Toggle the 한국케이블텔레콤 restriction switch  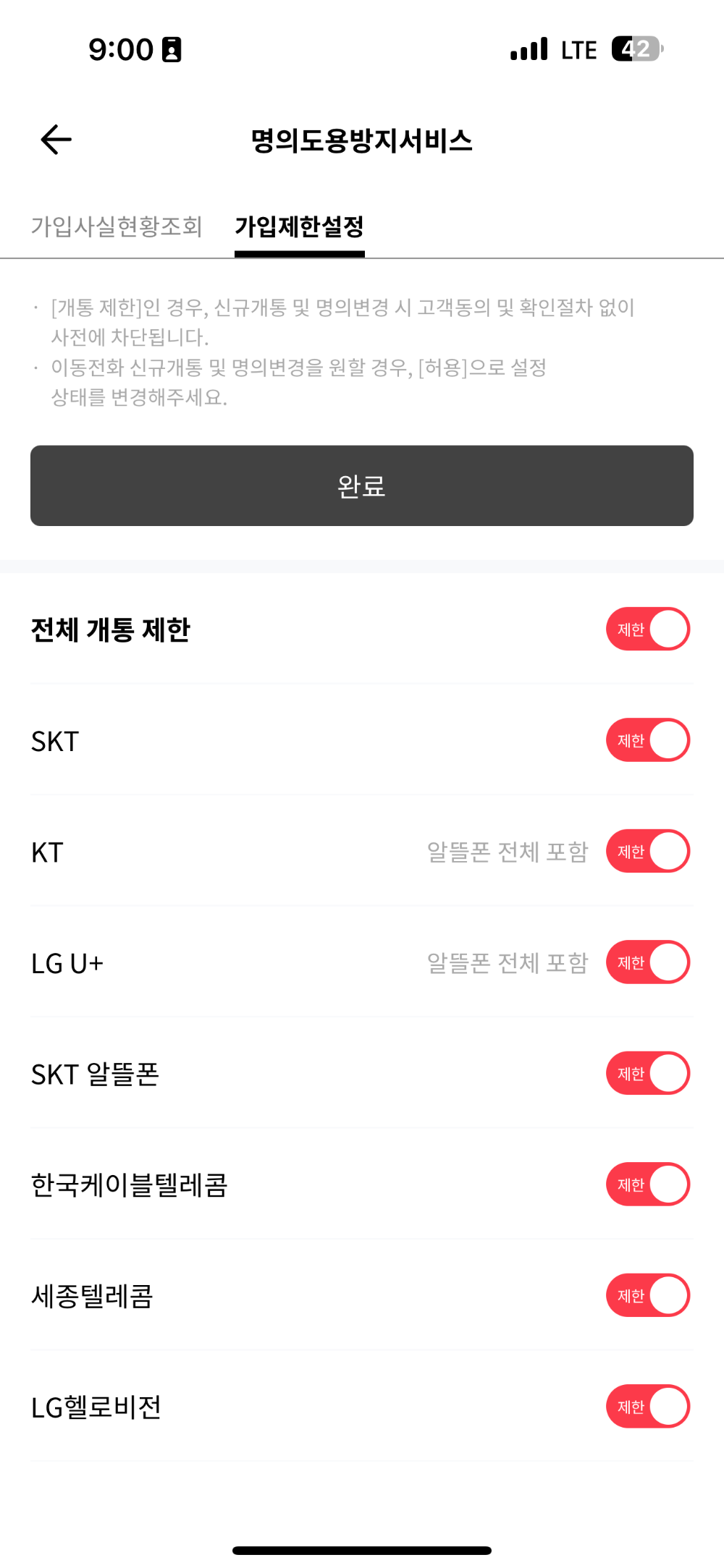[647, 1185]
